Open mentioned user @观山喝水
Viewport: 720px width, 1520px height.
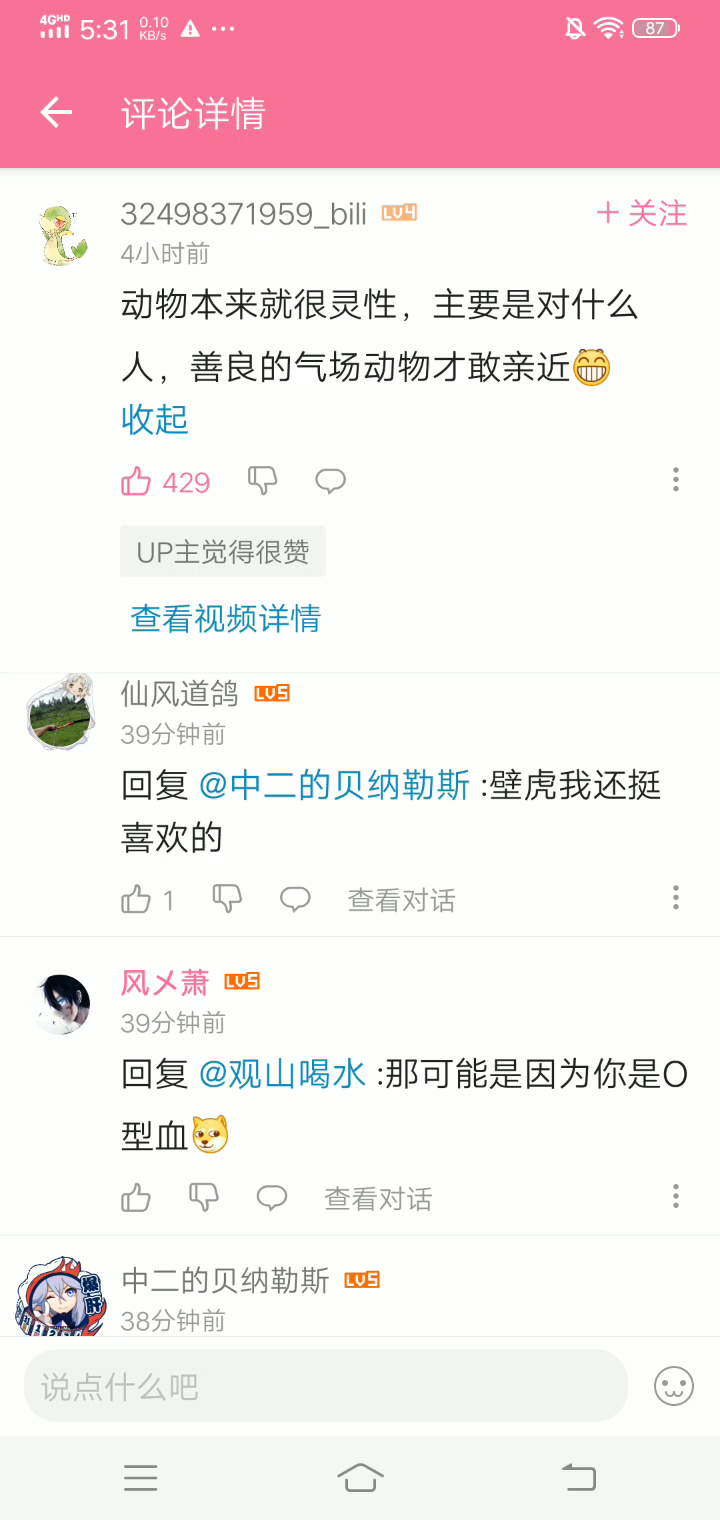282,1075
